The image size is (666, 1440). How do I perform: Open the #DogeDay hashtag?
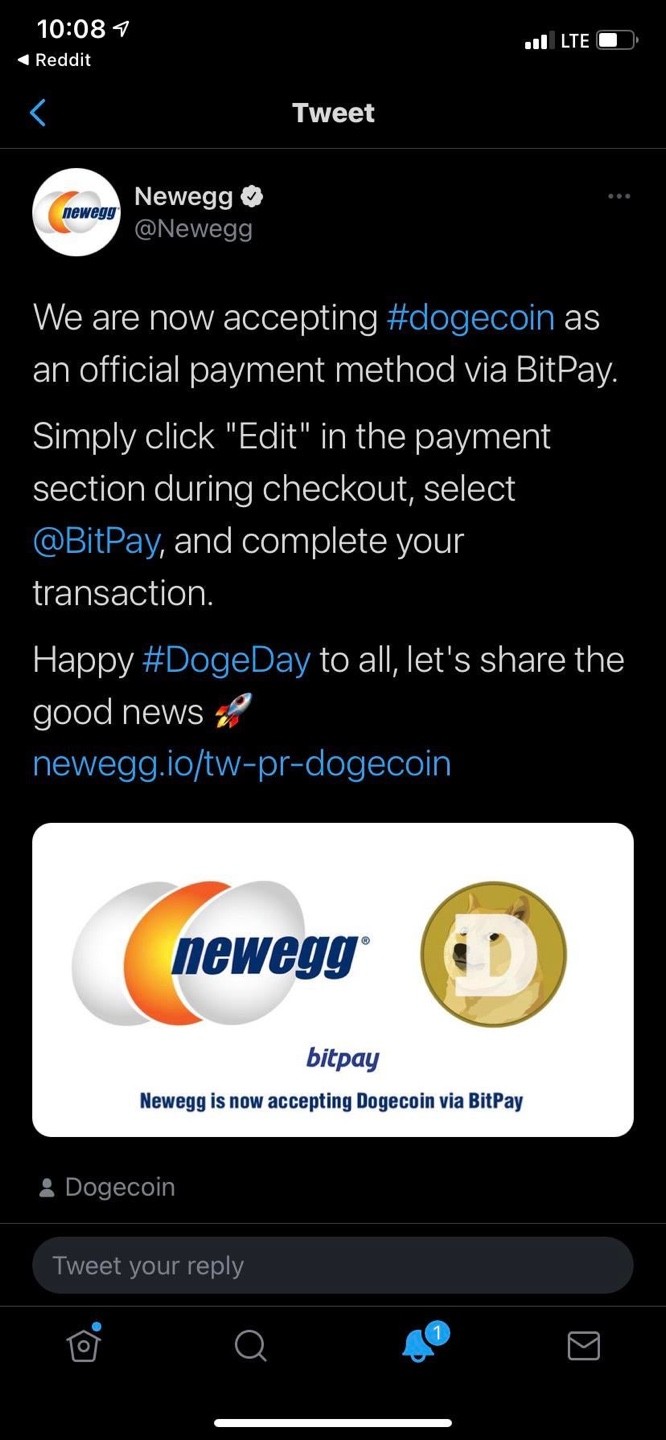226,660
